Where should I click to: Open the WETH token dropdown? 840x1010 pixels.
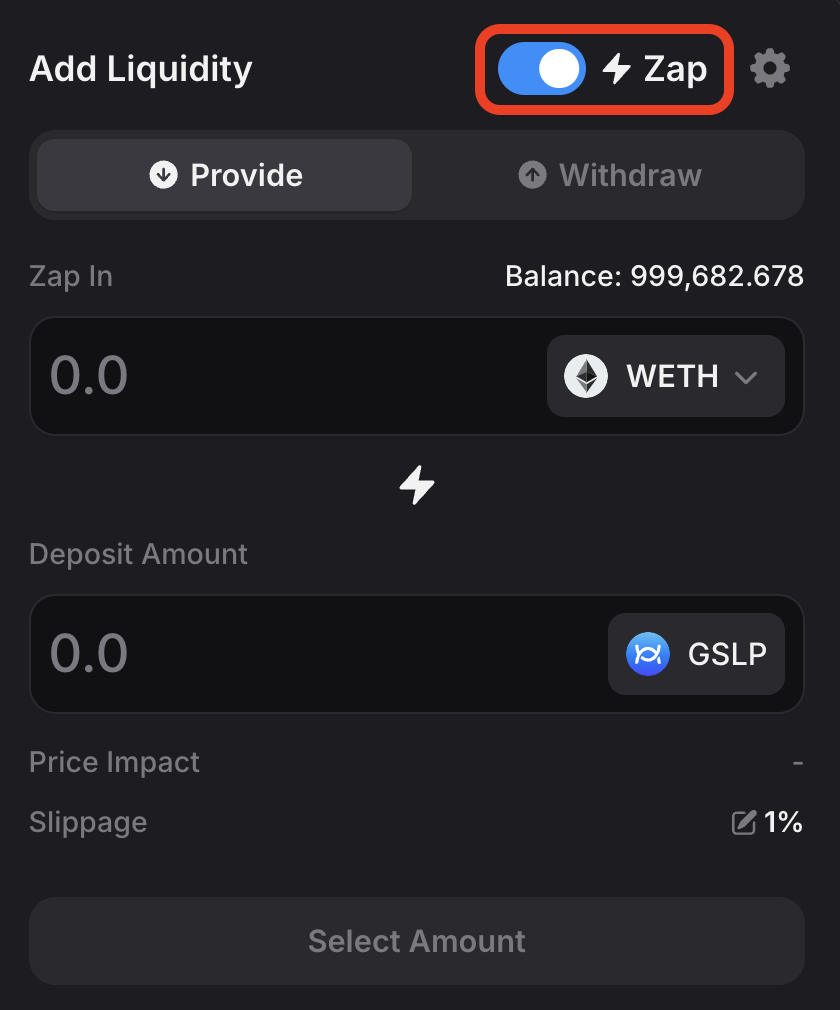tap(665, 377)
